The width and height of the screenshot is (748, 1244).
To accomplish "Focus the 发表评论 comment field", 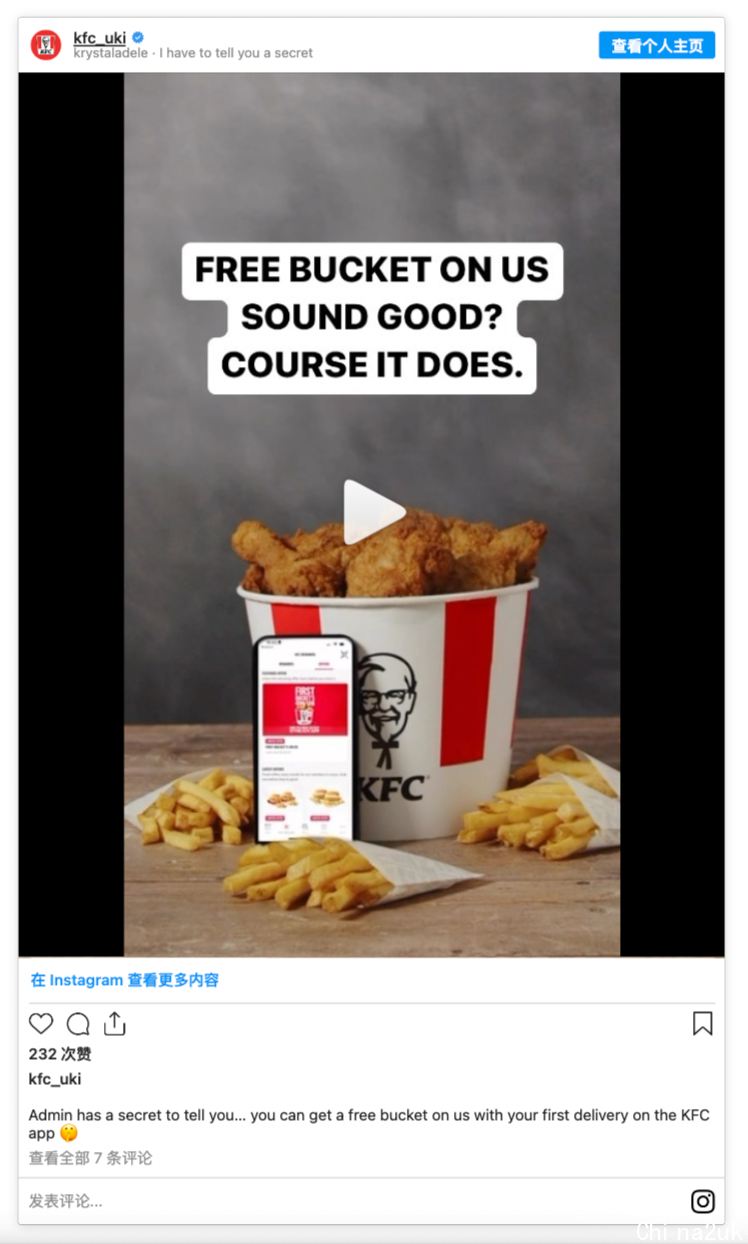I will (300, 1201).
